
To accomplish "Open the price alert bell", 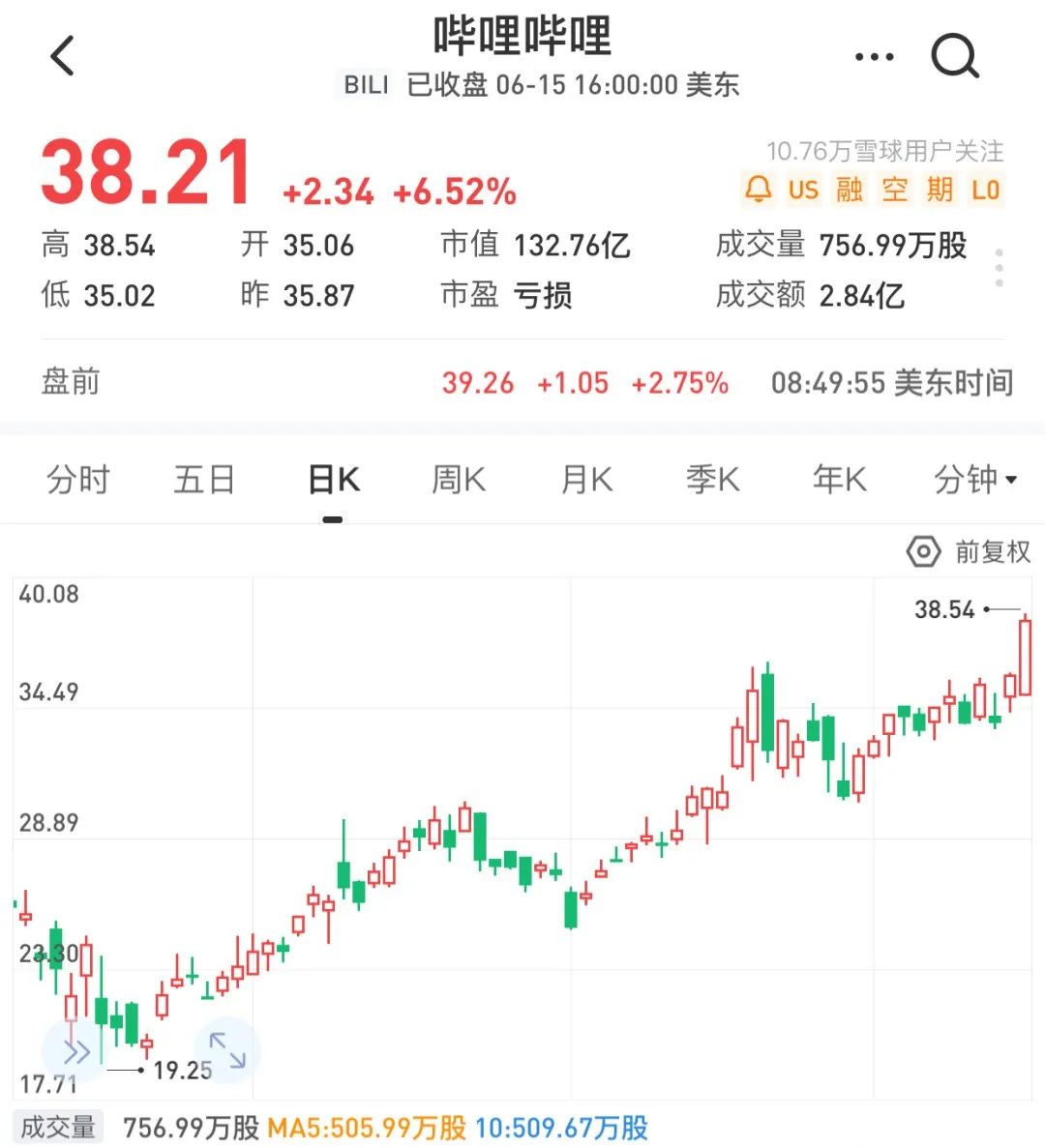I will click(x=759, y=189).
